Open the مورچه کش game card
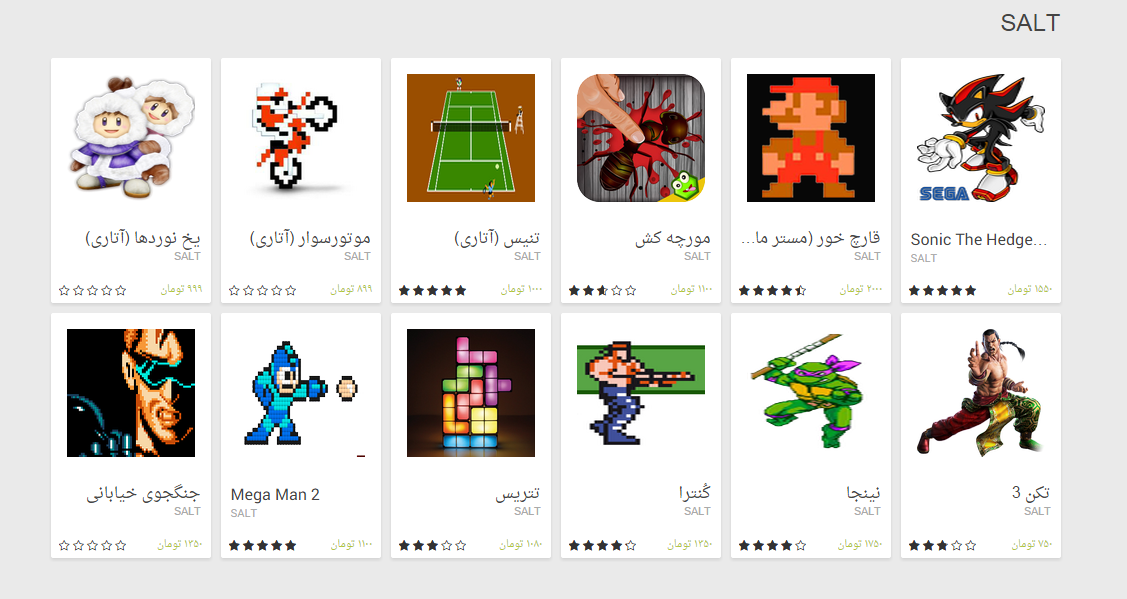The image size is (1127, 599). click(640, 140)
